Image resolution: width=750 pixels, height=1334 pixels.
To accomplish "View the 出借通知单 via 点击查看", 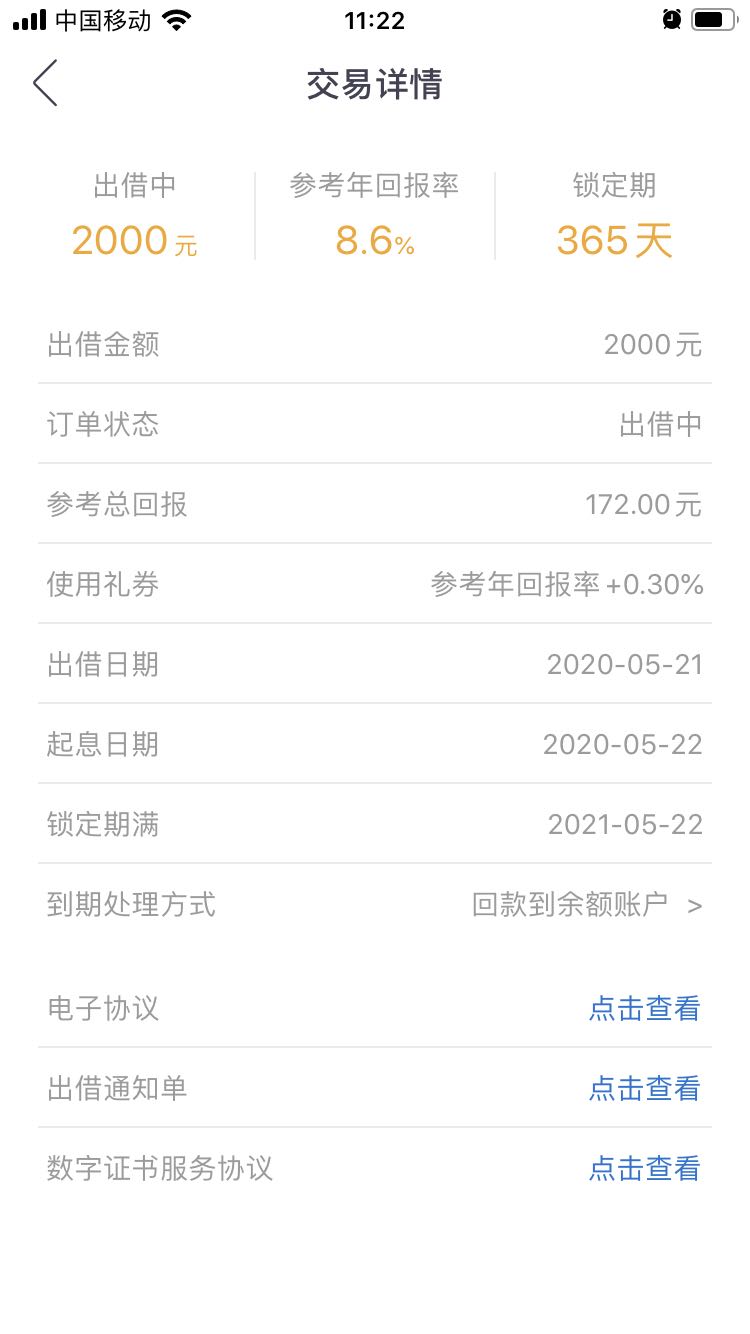I will pos(644,1088).
